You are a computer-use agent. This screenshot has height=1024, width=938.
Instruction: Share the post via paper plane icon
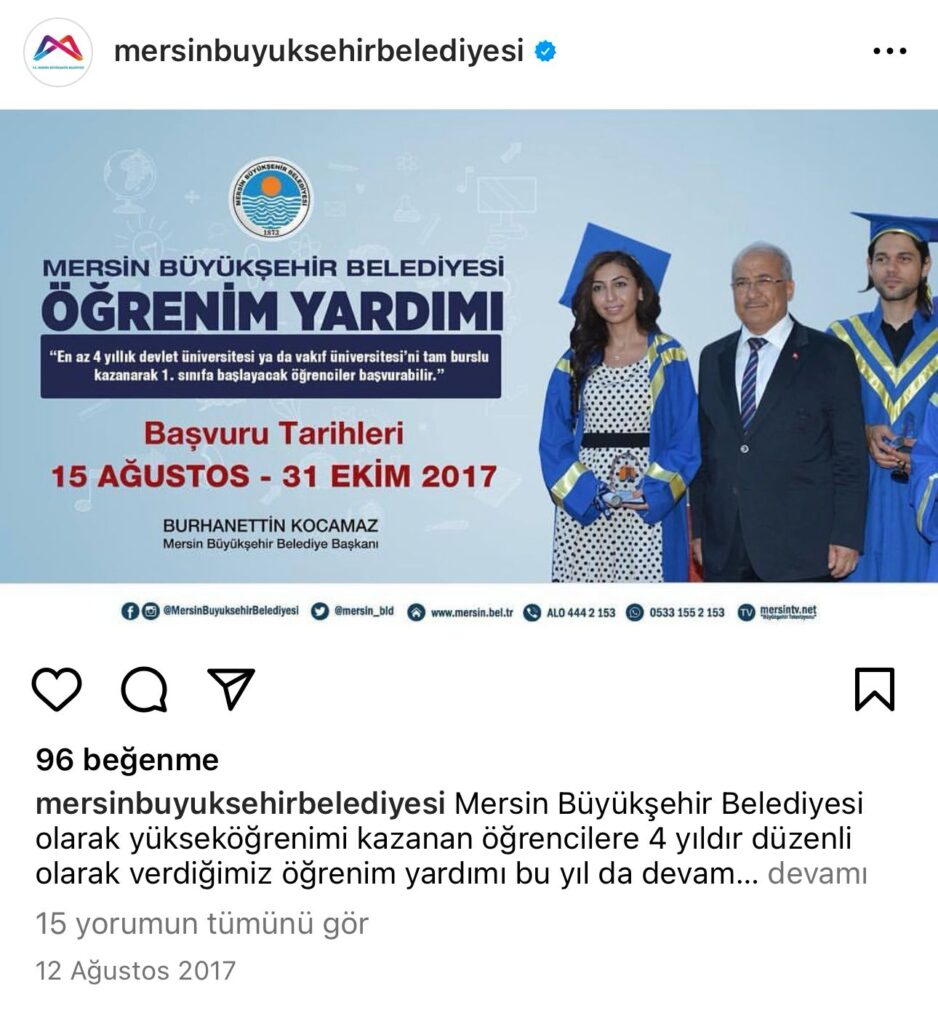point(231,688)
